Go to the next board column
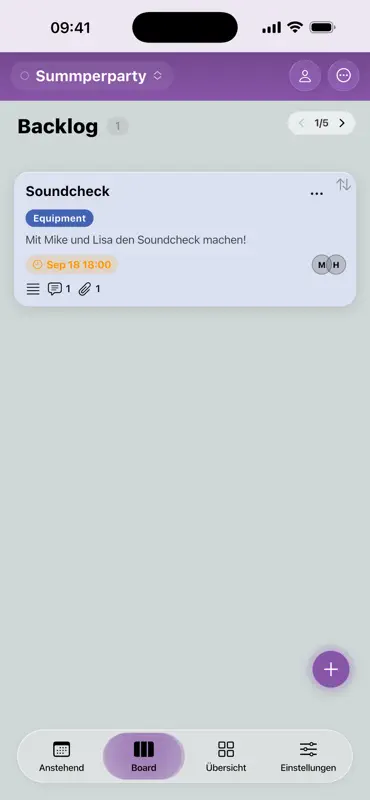370x800 pixels. [342, 123]
